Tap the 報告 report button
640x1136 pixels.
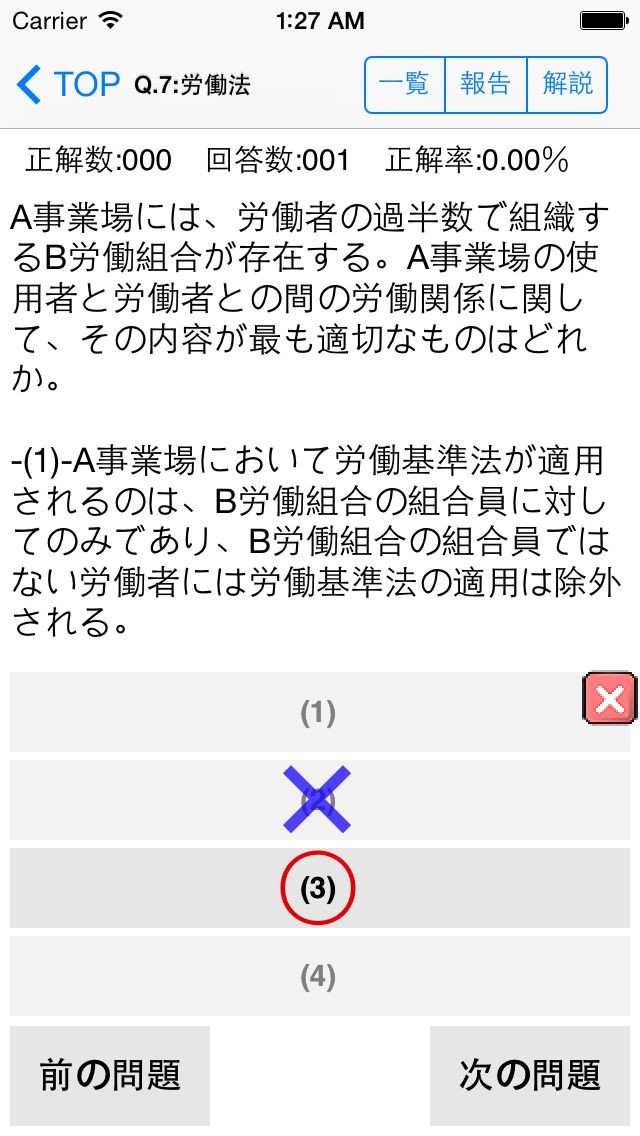[x=486, y=84]
